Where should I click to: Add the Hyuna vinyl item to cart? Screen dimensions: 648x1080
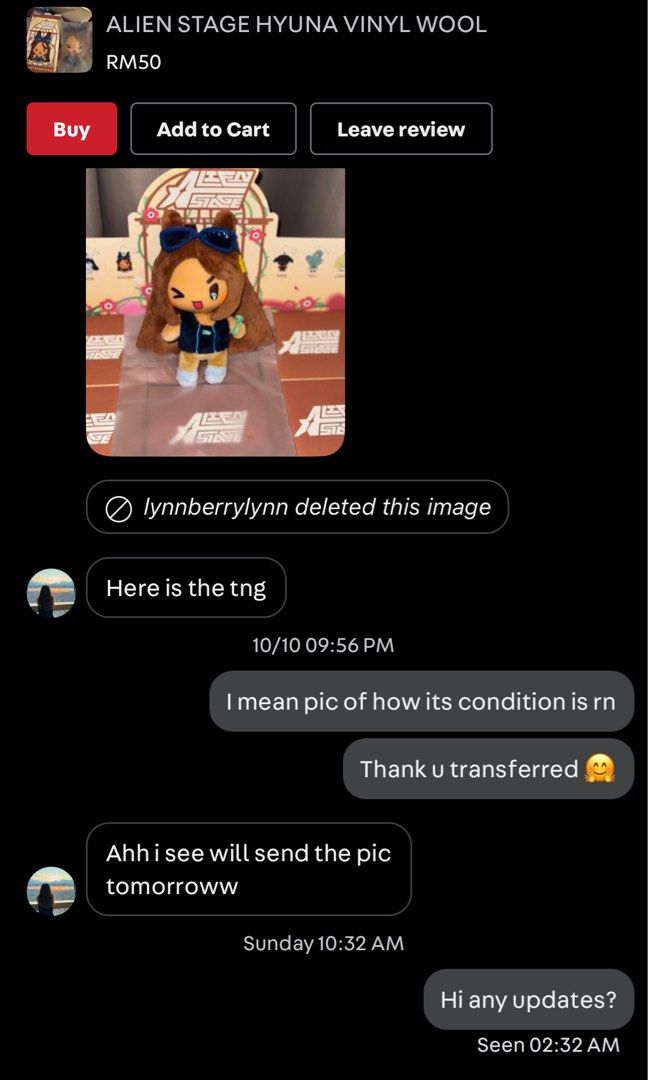coord(213,129)
